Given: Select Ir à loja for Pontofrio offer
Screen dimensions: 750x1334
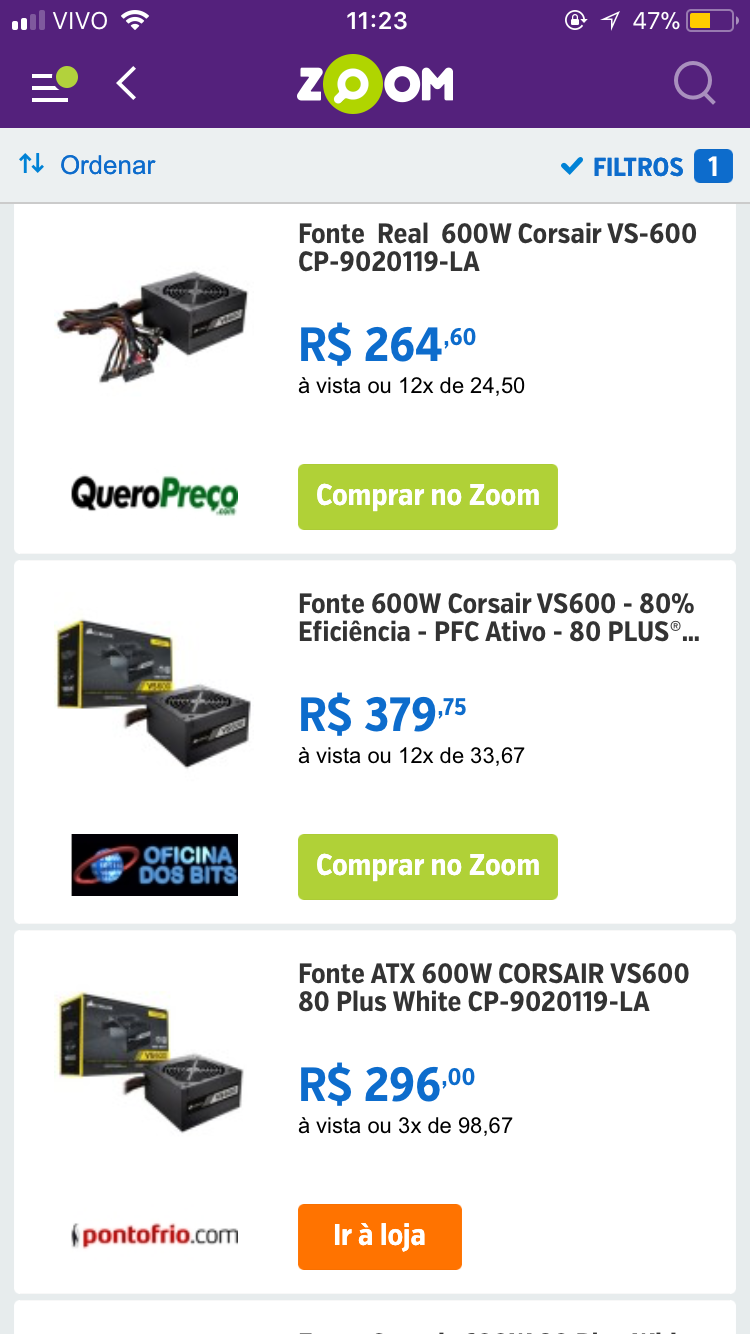Looking at the screenshot, I should tap(380, 1236).
